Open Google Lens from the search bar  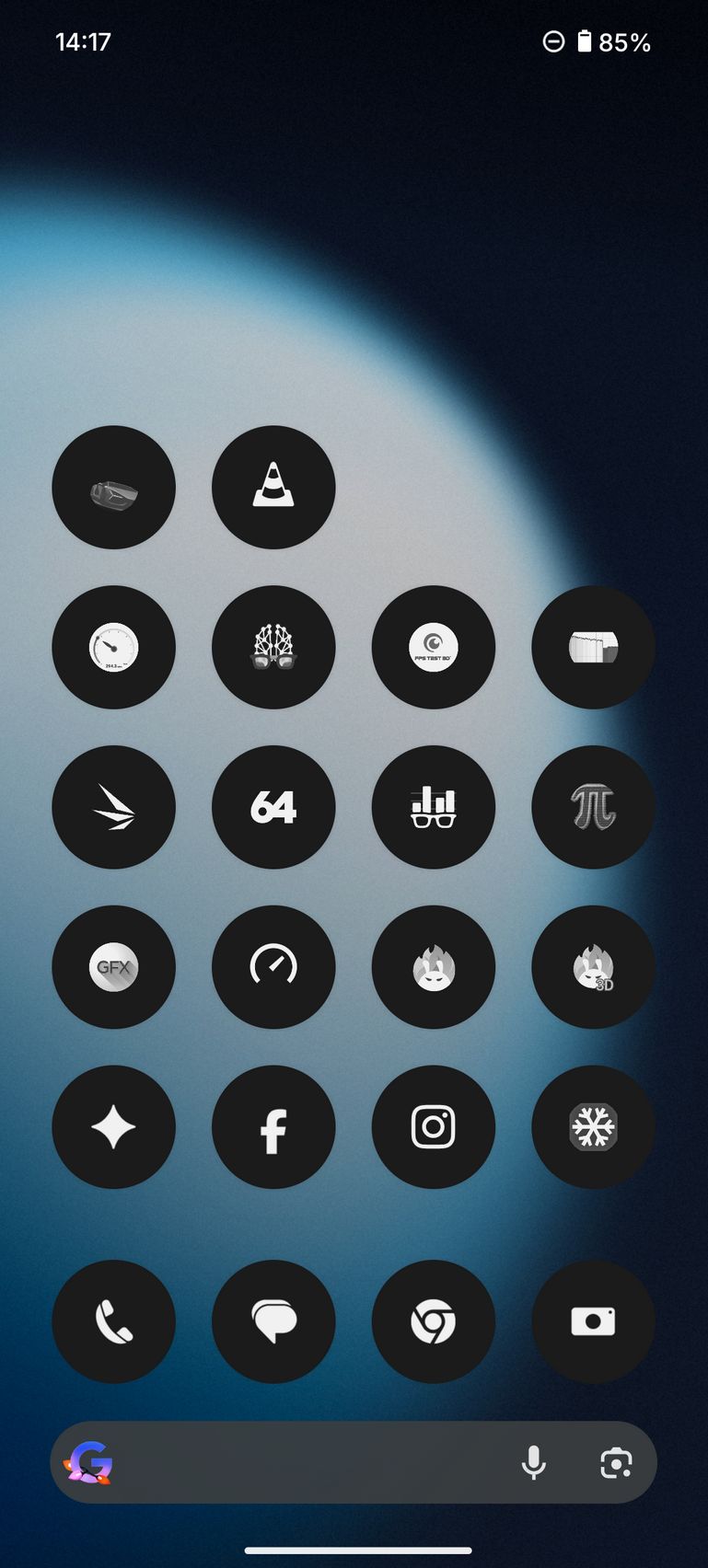tap(615, 1462)
